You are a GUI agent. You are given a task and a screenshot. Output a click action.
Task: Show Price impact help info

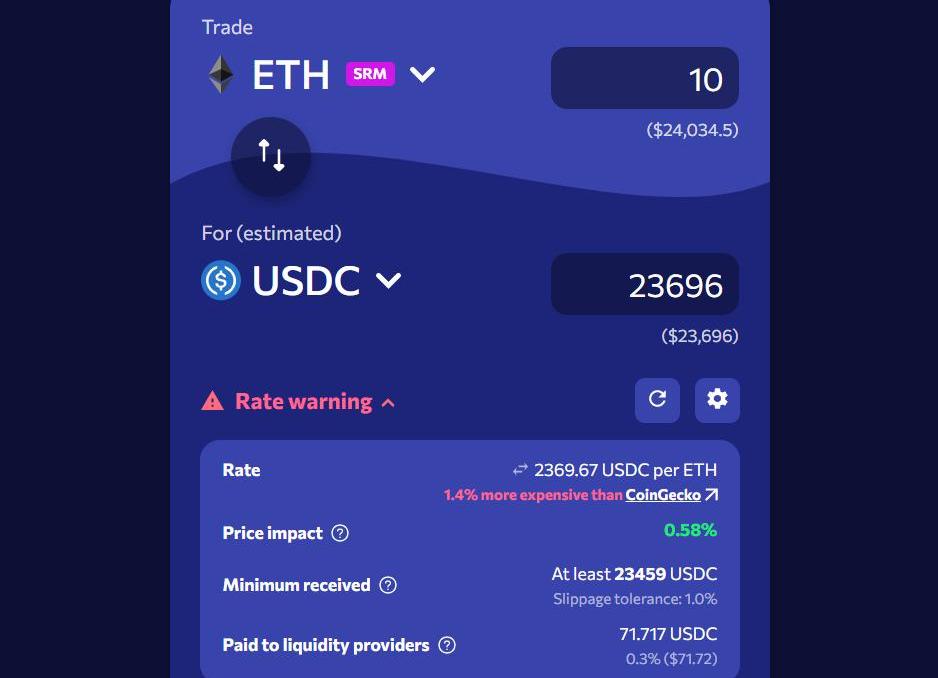pos(340,533)
